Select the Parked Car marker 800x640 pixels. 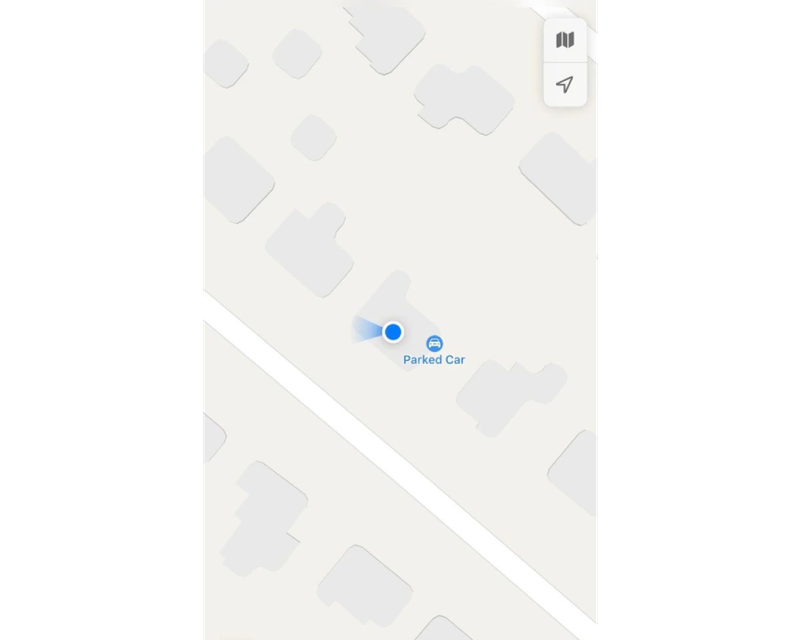(x=434, y=343)
